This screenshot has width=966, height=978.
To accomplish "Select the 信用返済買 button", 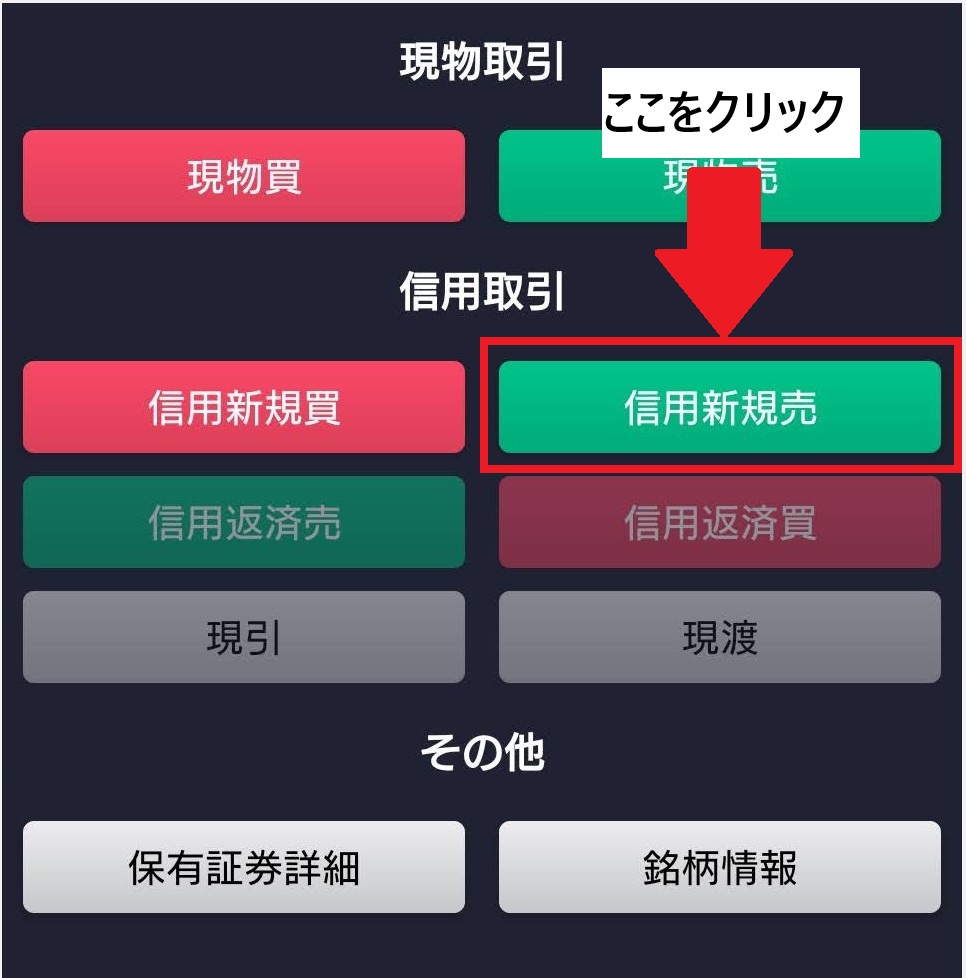I will tap(719, 522).
